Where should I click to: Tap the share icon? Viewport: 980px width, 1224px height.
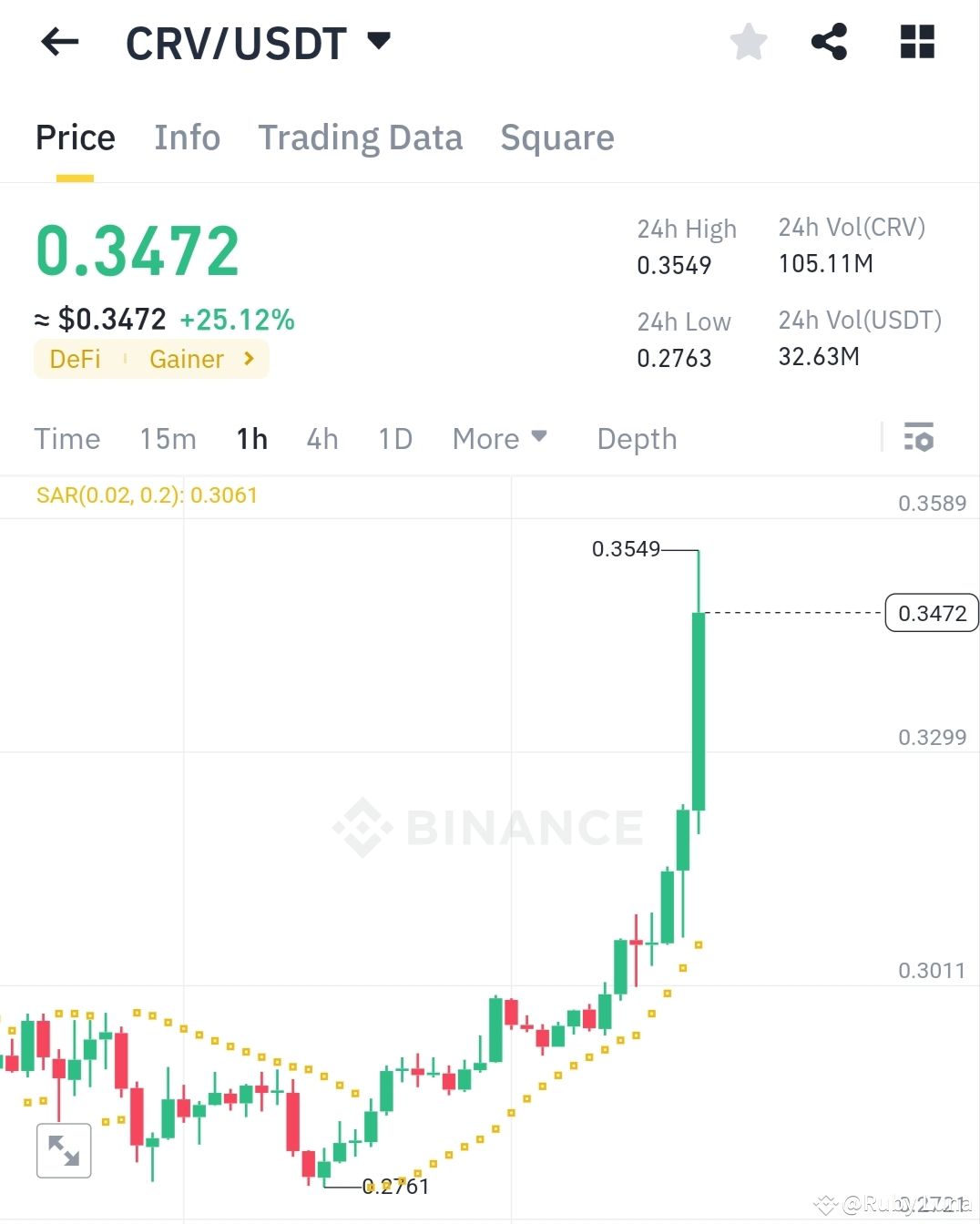[829, 41]
